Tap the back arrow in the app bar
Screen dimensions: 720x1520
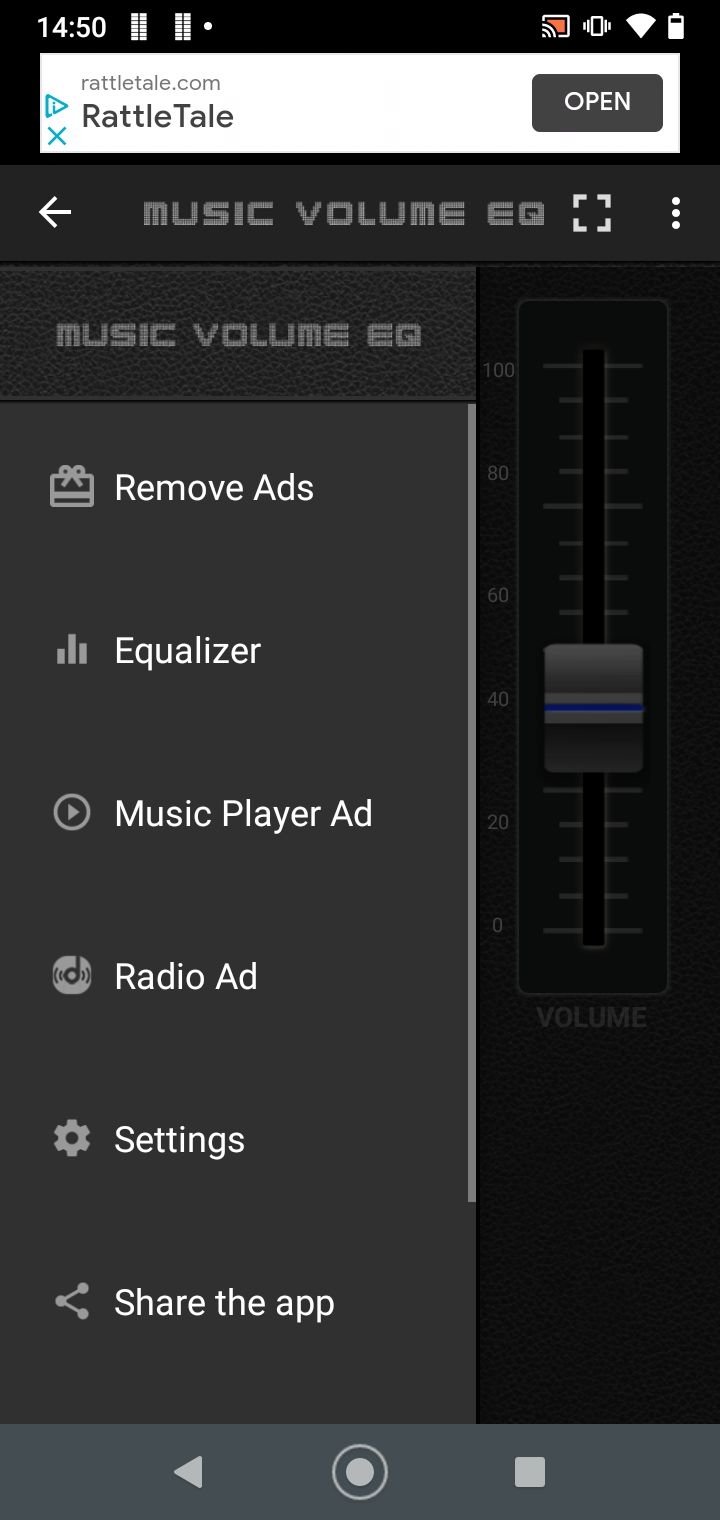55,212
